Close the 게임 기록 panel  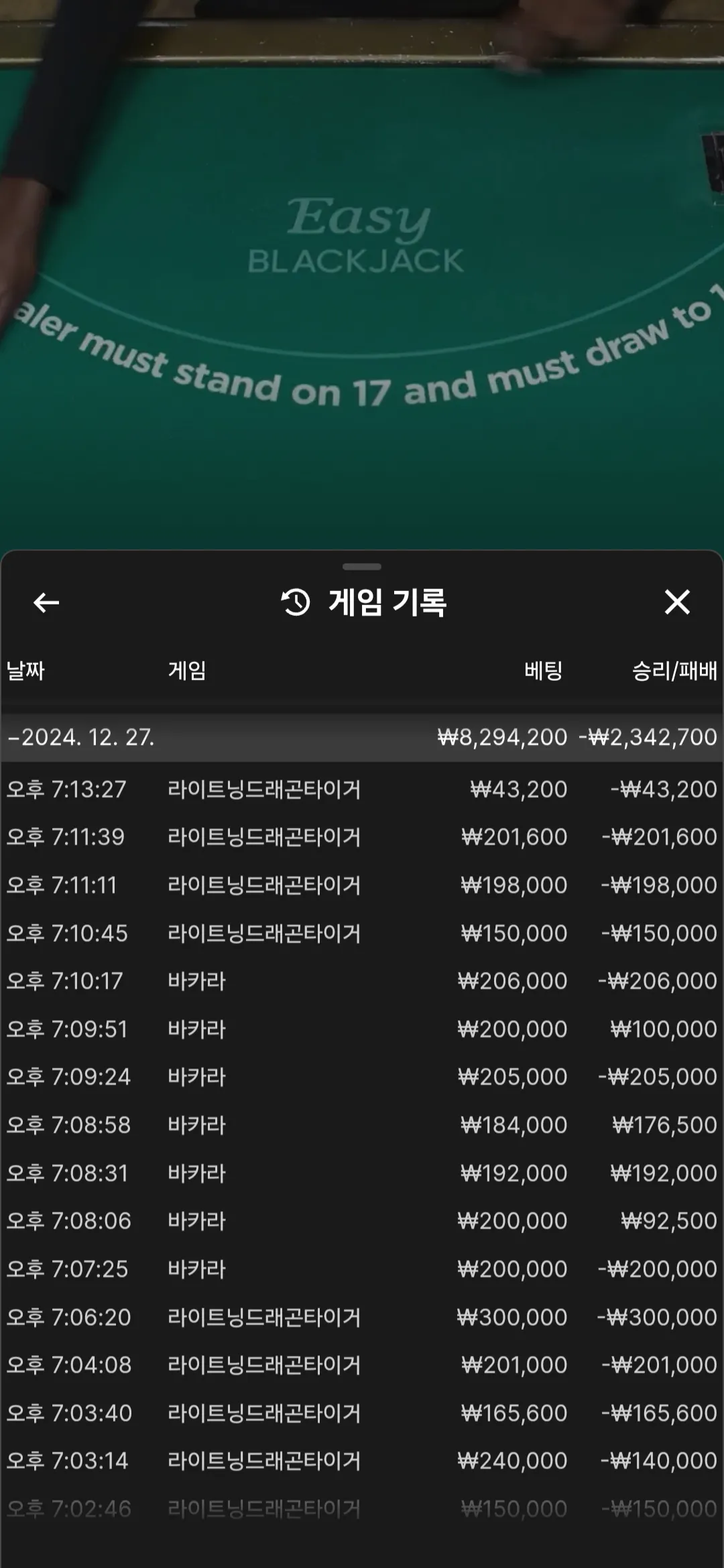click(677, 602)
